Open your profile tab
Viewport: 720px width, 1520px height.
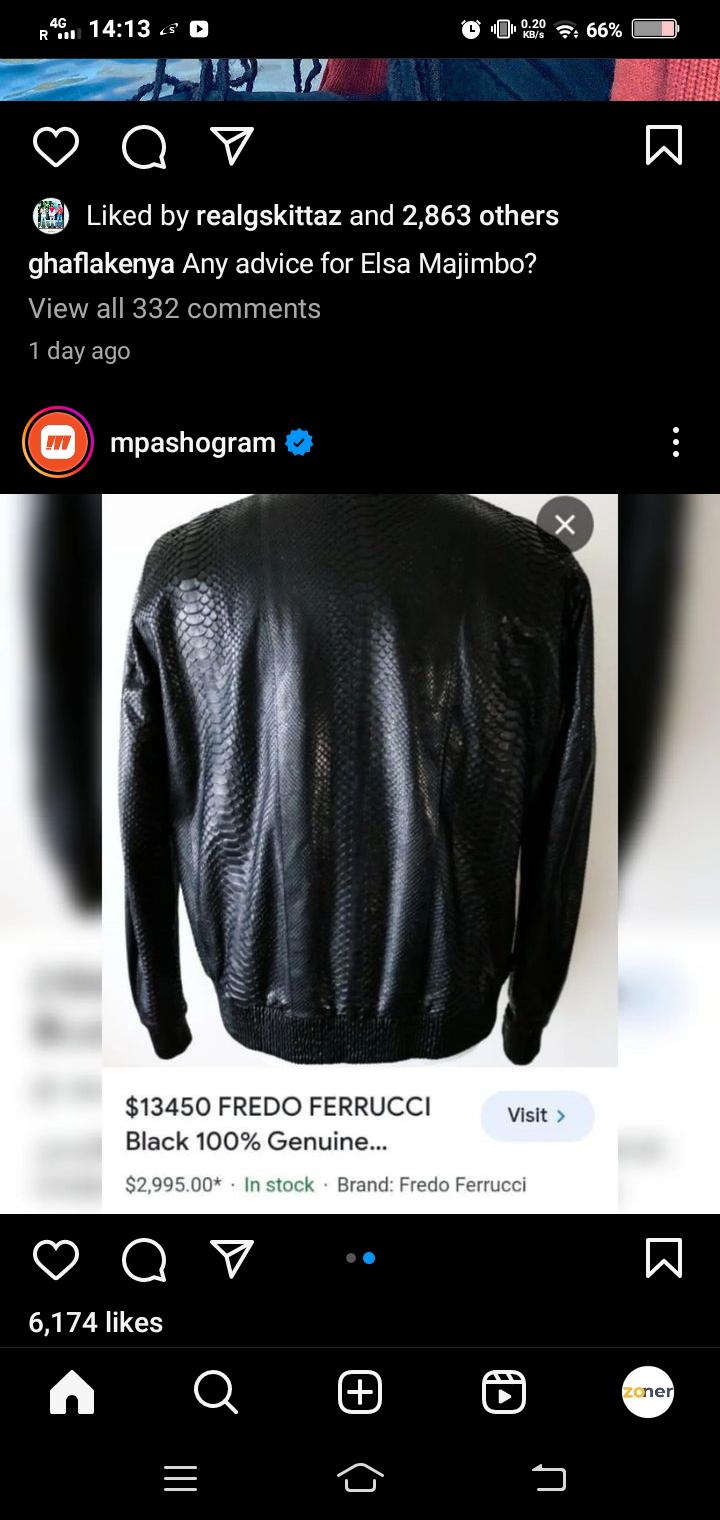(648, 1391)
